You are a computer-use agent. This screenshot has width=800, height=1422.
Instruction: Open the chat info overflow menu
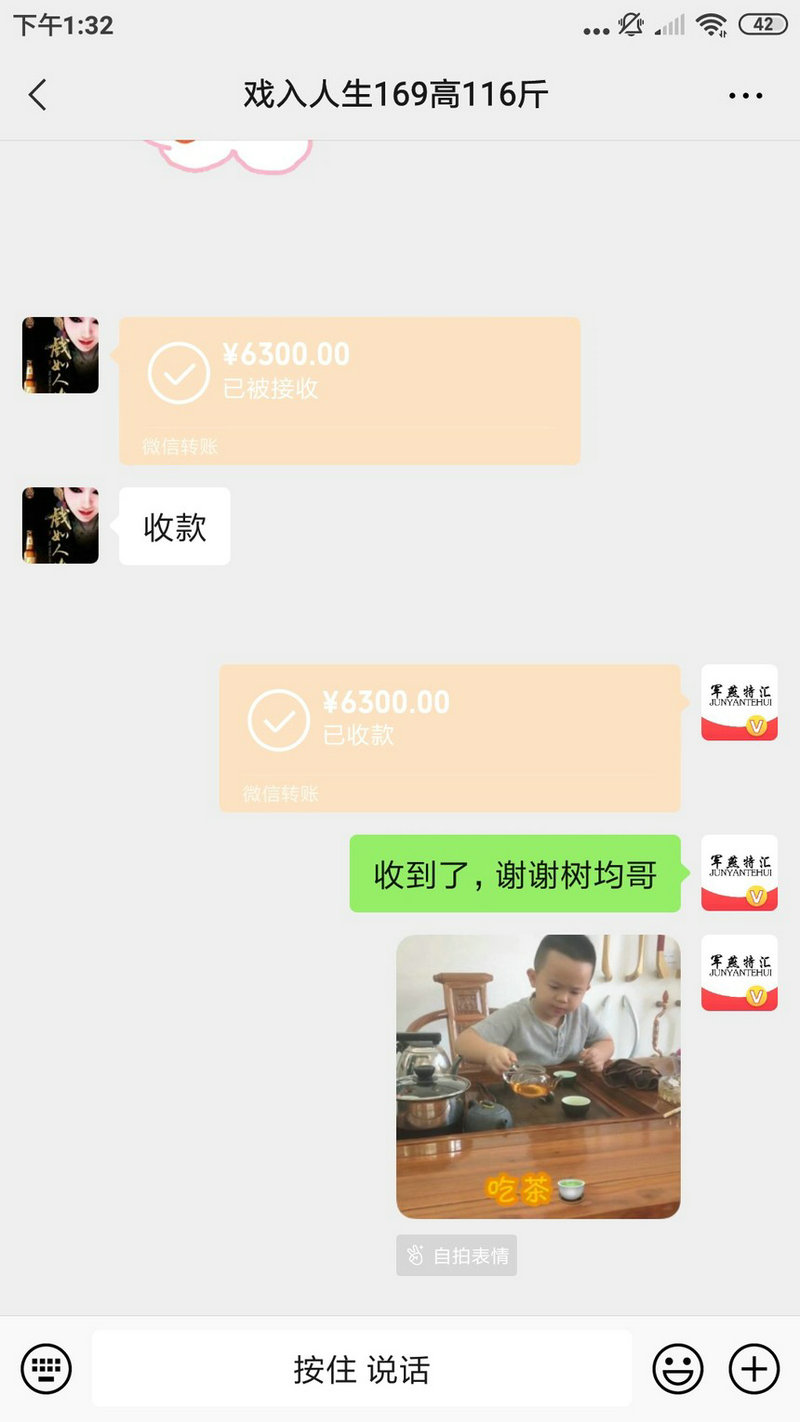(x=746, y=96)
